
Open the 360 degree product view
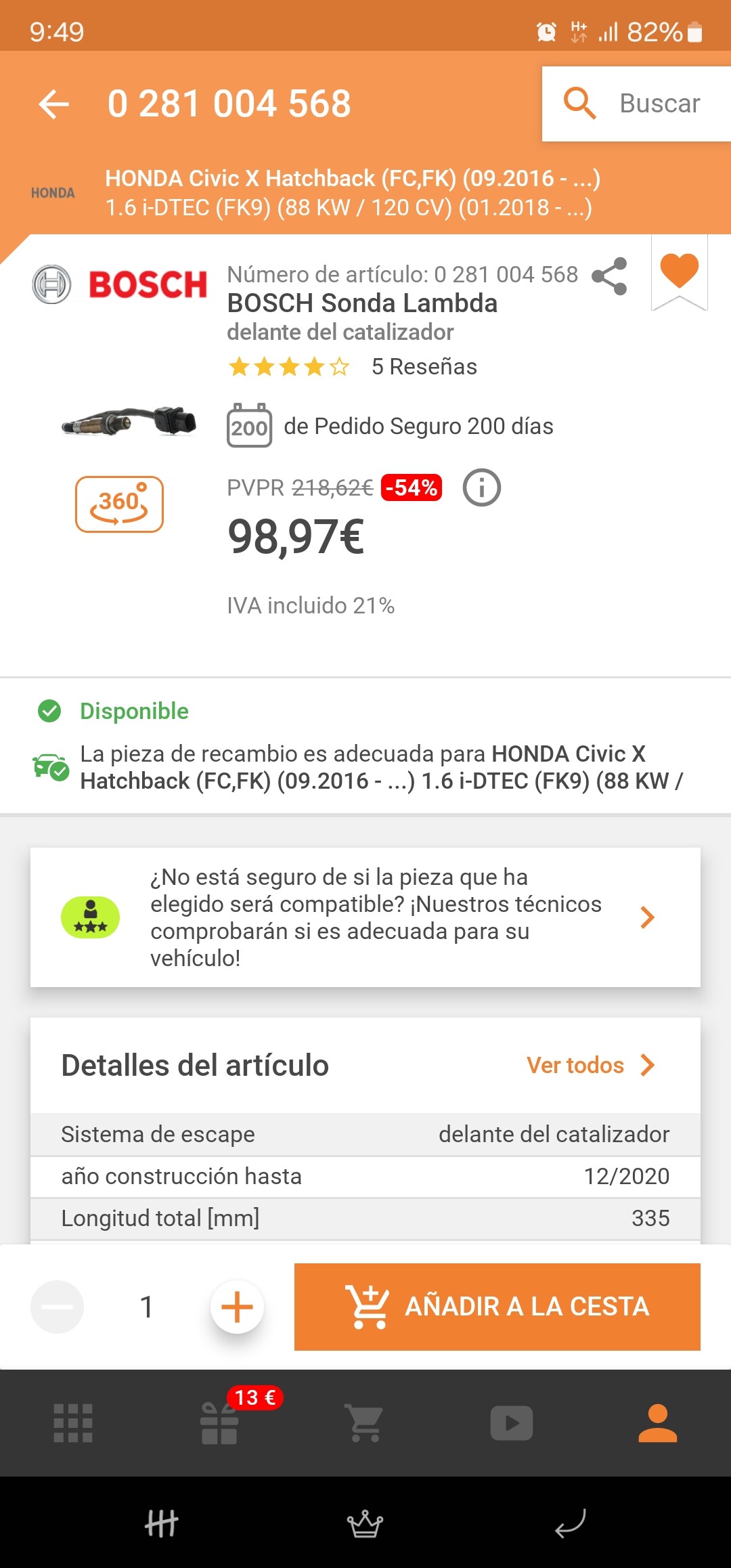point(119,504)
